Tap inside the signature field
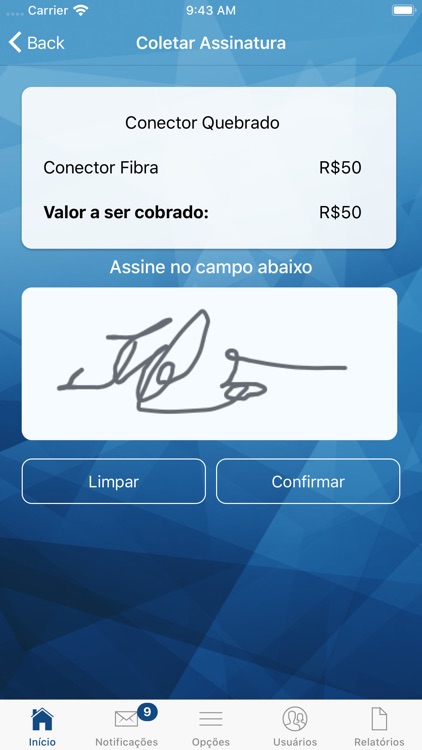This screenshot has height=750, width=422. pos(209,364)
